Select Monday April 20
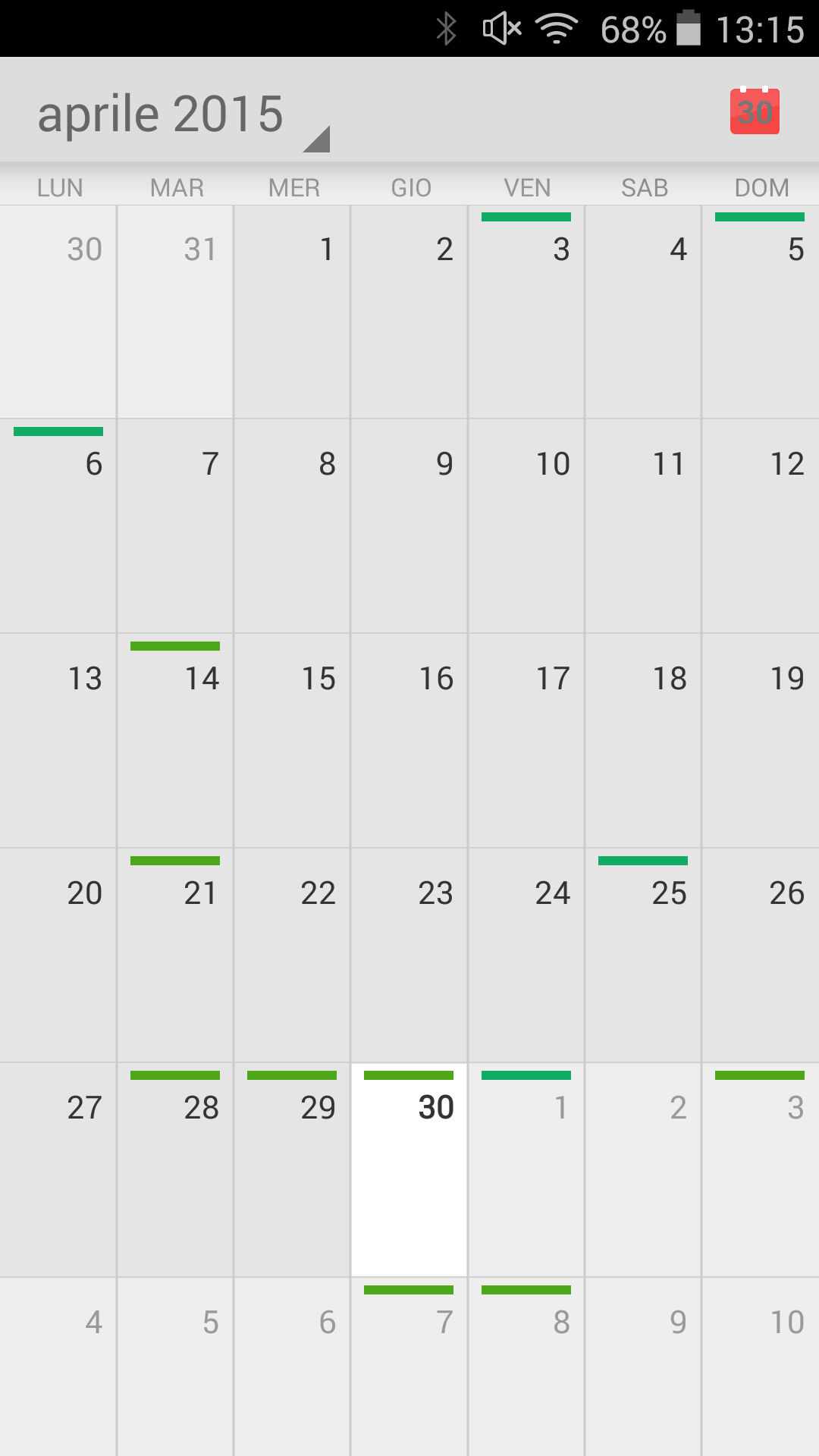 (58, 955)
